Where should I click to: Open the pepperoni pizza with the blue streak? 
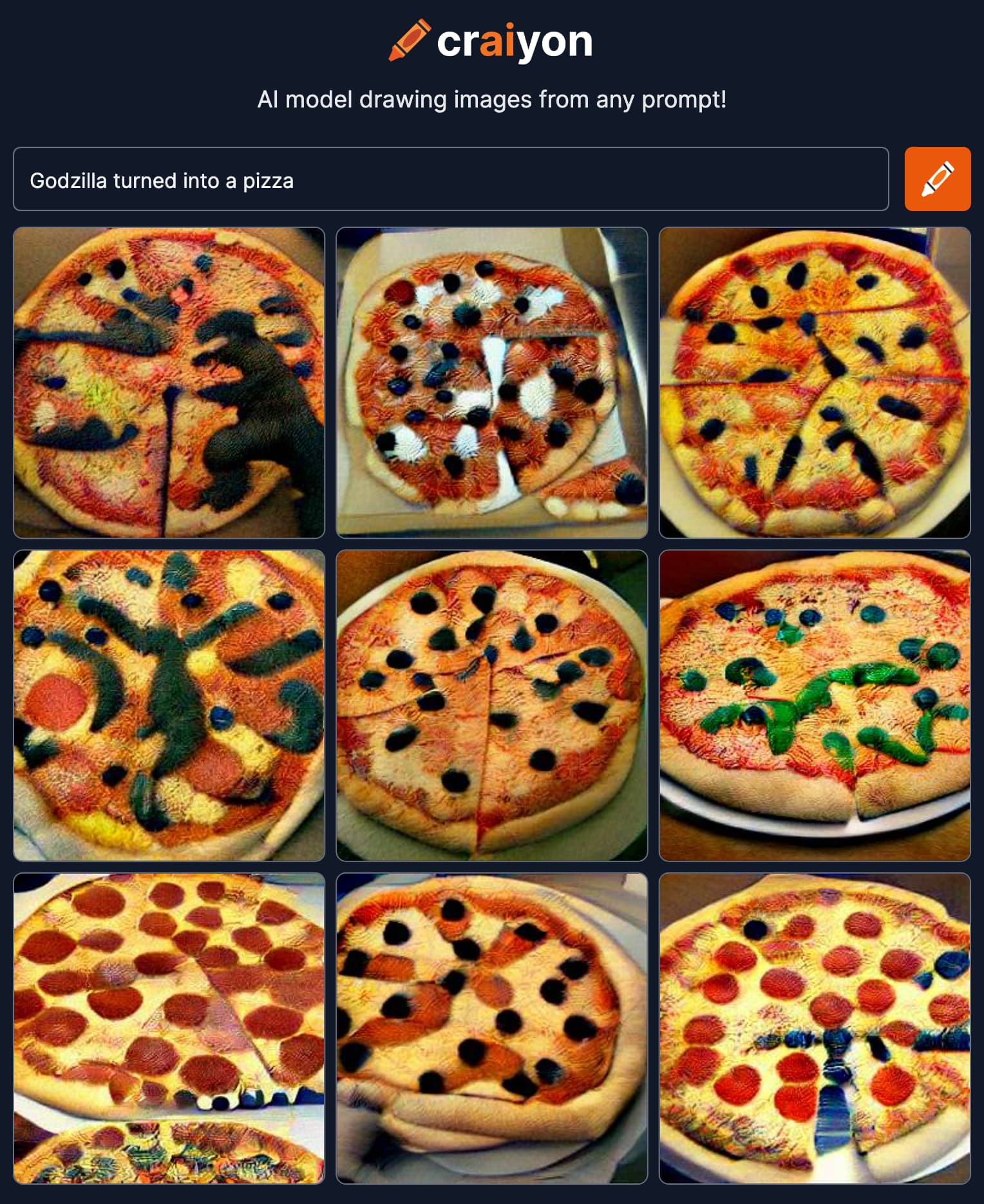tap(814, 1028)
